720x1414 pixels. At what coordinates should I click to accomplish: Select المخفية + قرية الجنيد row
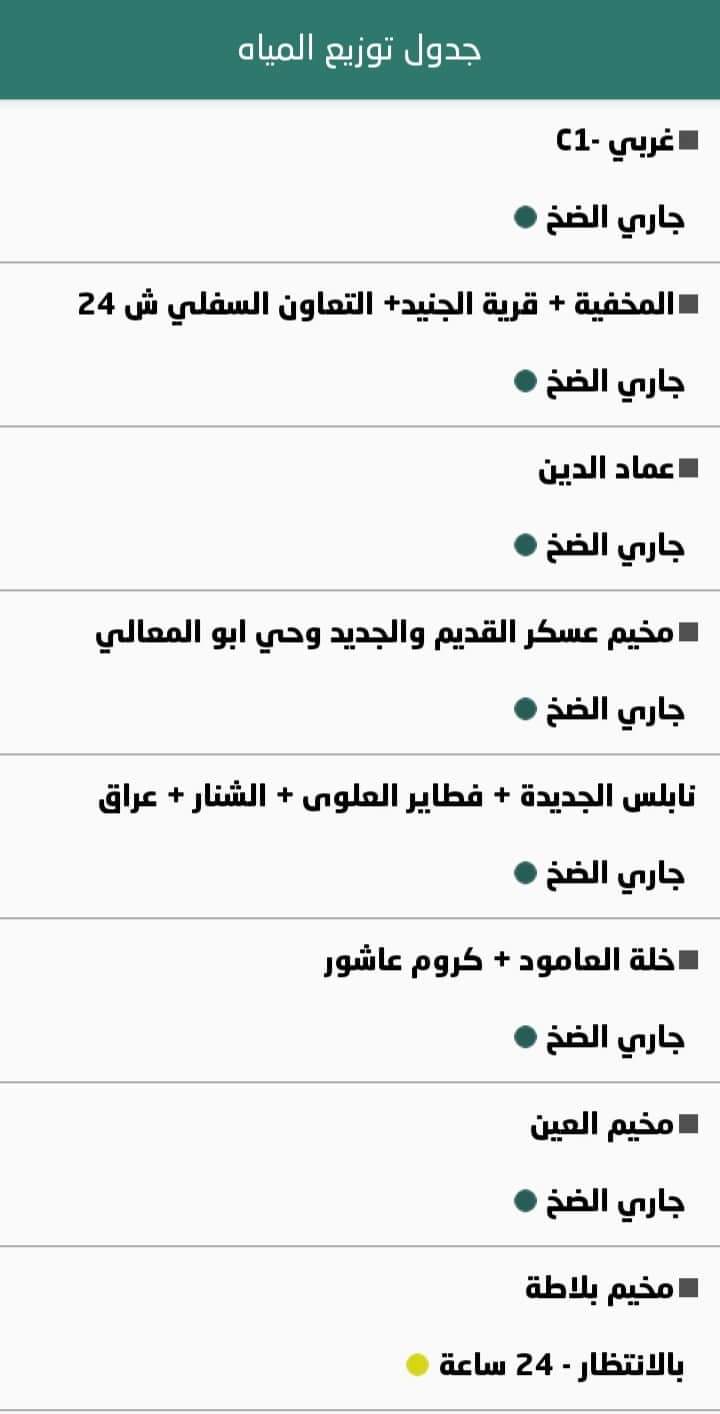click(360, 344)
